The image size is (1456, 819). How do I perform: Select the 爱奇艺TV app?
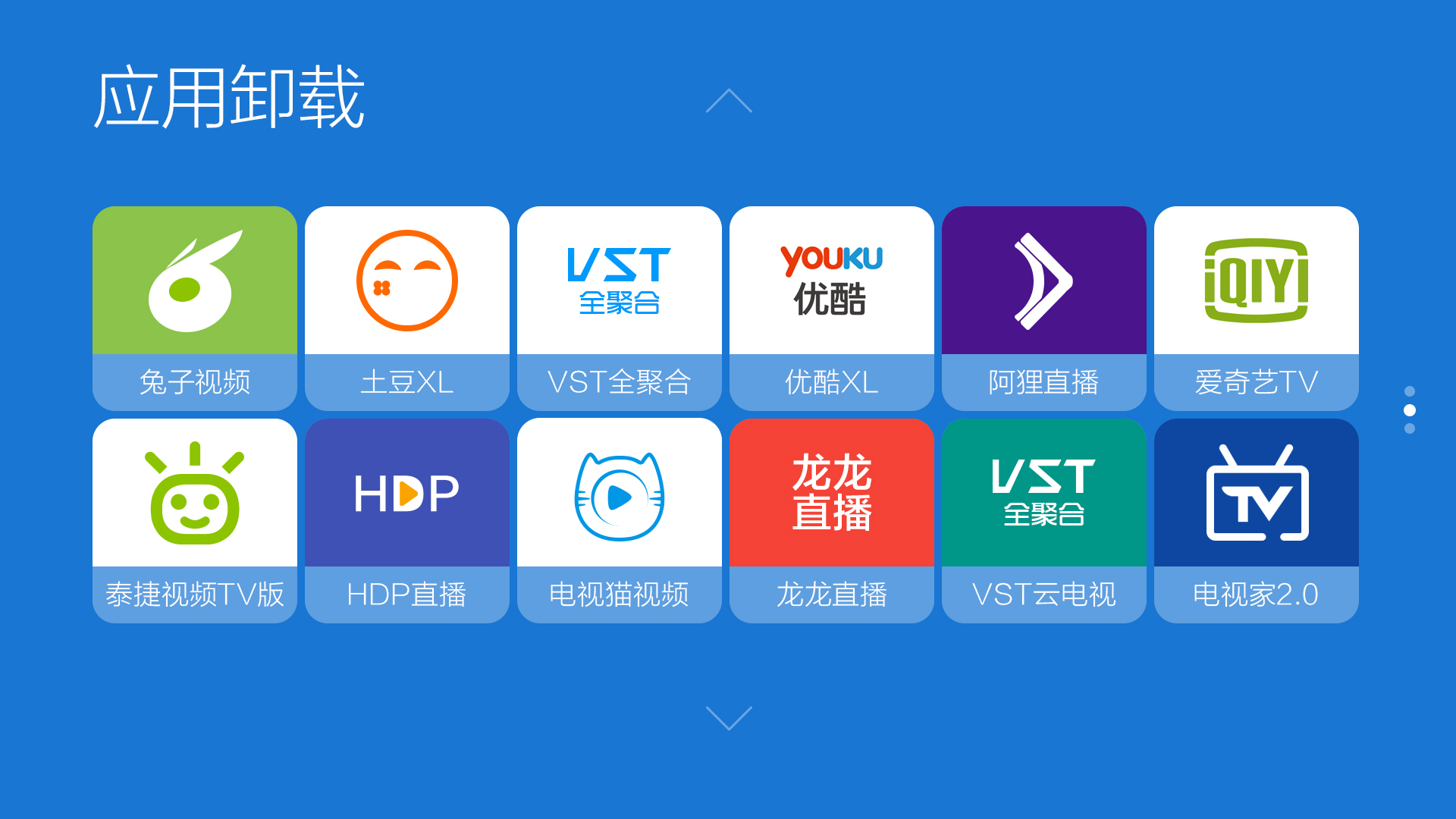1257,308
